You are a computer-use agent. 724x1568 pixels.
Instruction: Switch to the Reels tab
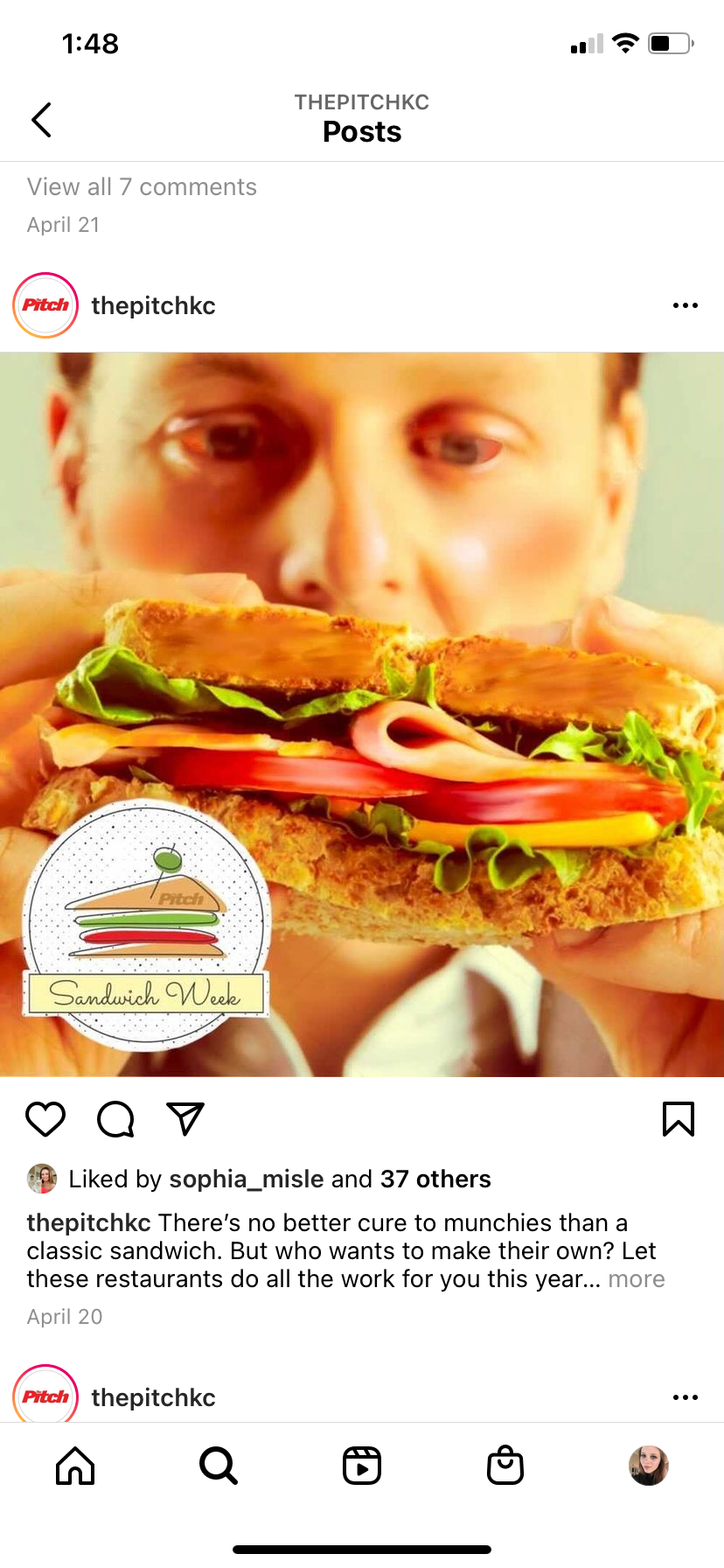(362, 1466)
